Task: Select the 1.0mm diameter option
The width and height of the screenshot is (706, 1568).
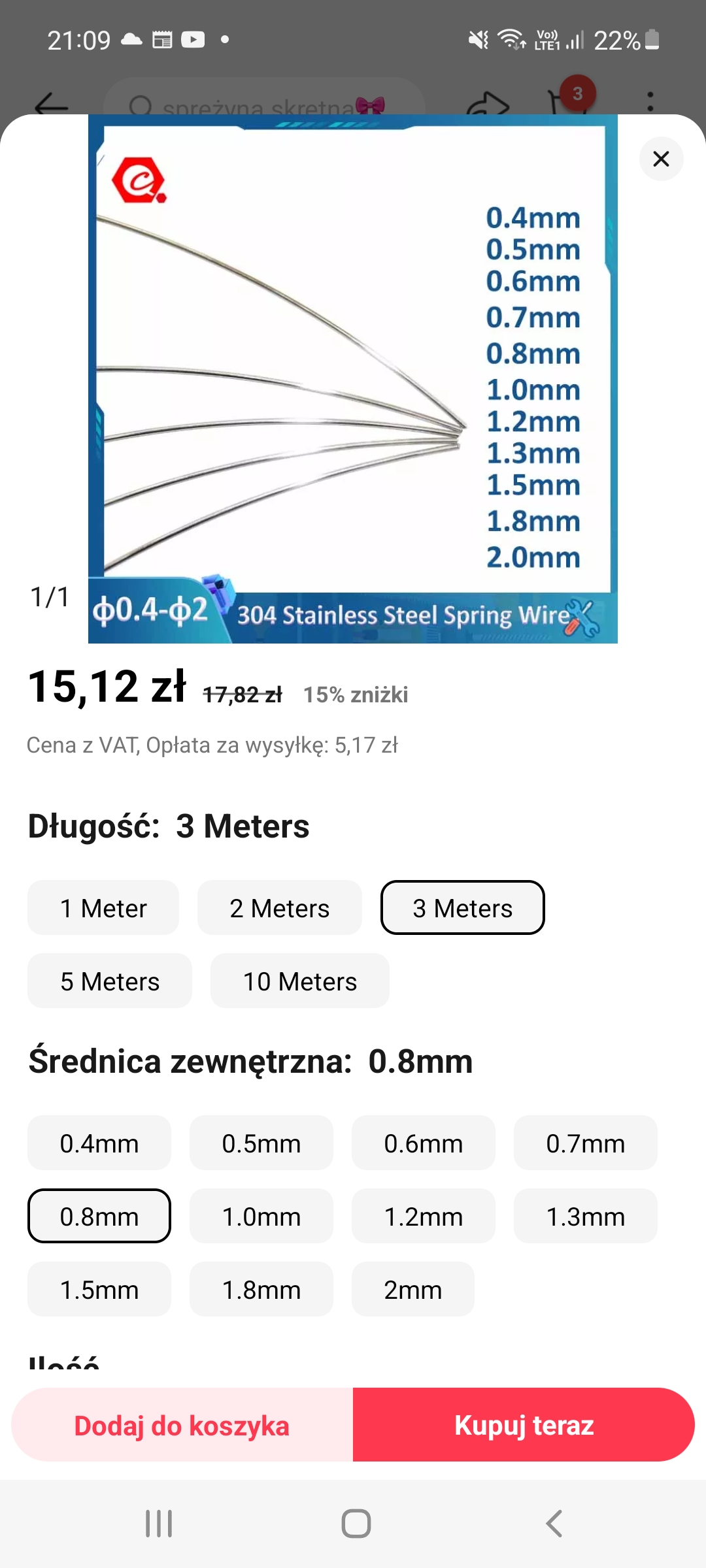Action: click(261, 1217)
